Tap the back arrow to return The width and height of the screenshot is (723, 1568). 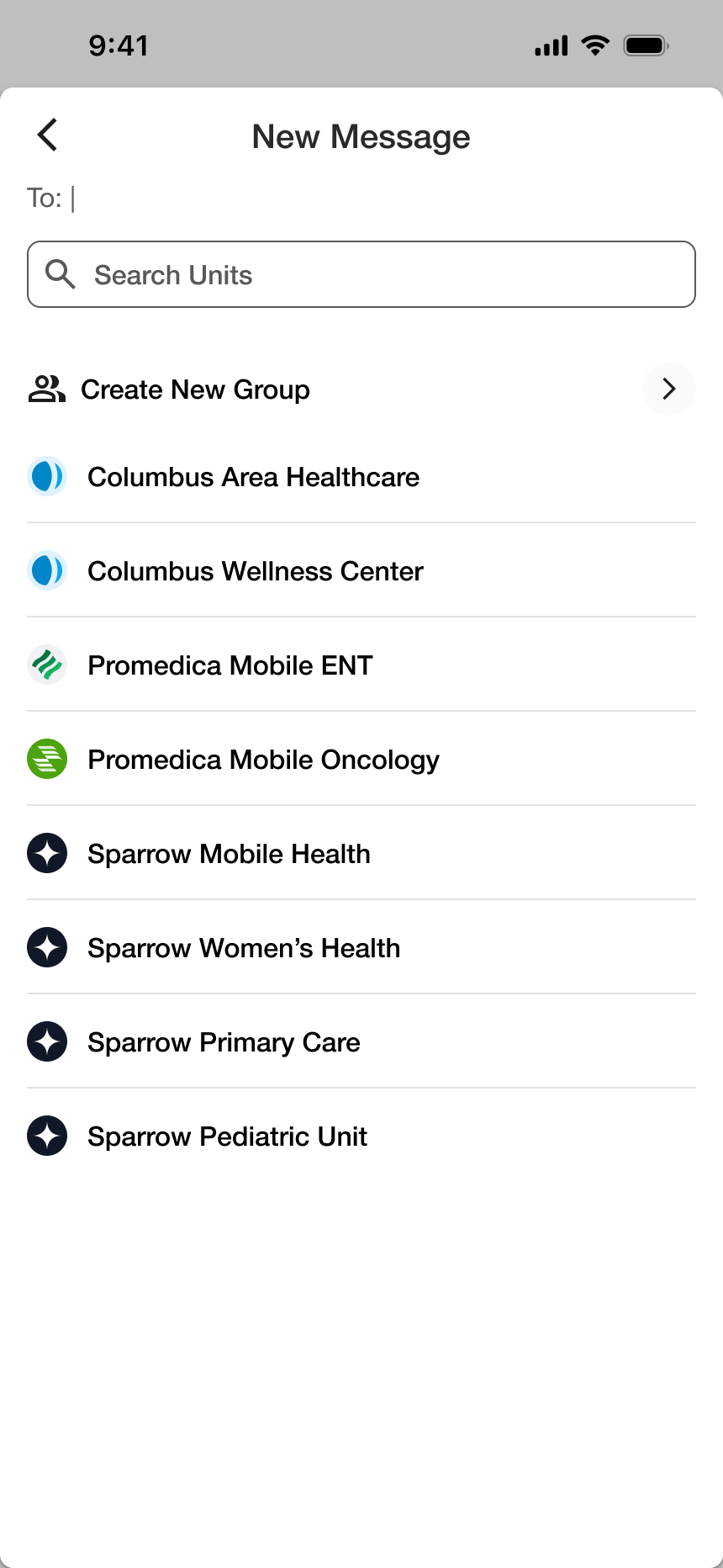pos(46,135)
